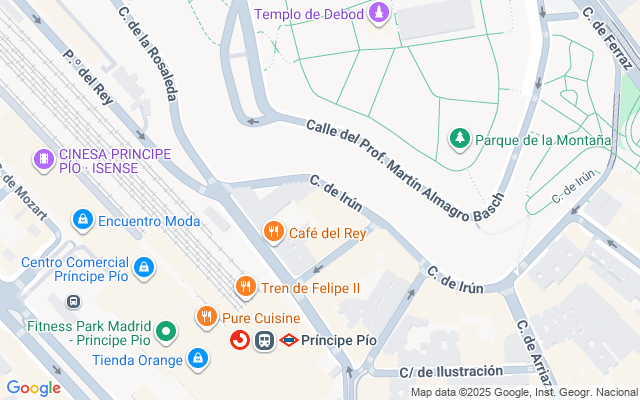Tap the Tienda Orange shop marker

point(197,359)
